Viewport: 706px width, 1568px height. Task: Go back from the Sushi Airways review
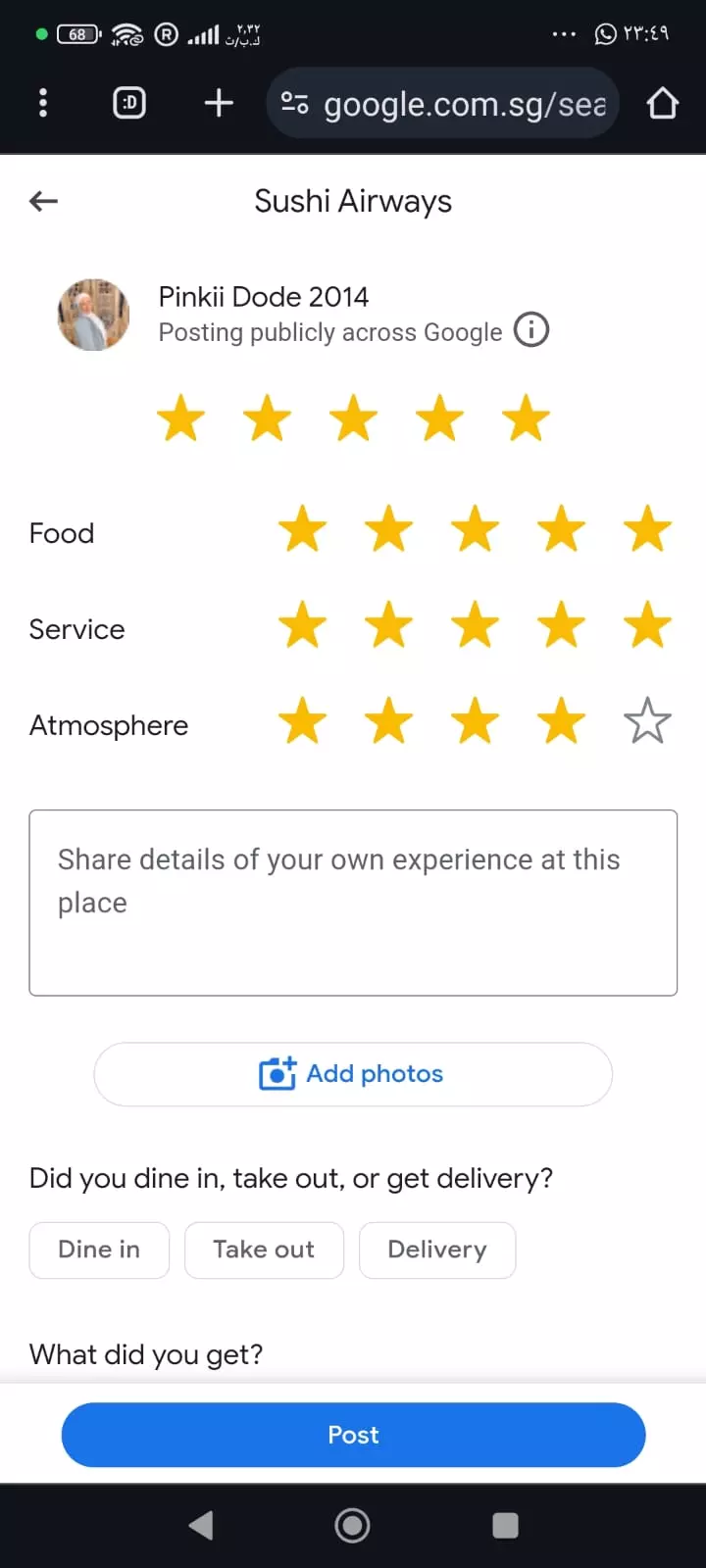point(44,202)
